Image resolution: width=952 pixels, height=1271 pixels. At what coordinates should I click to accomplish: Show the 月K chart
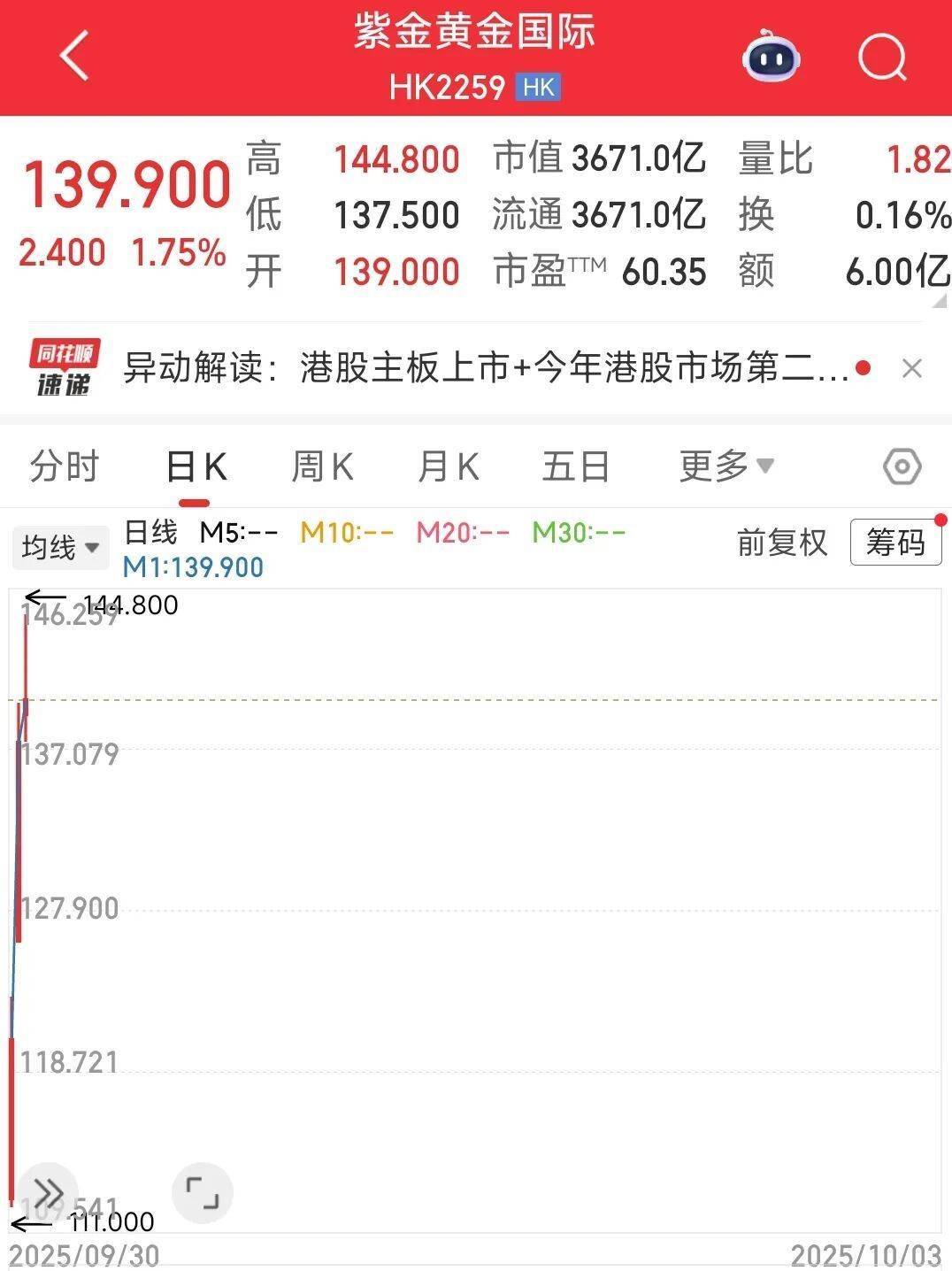448,466
